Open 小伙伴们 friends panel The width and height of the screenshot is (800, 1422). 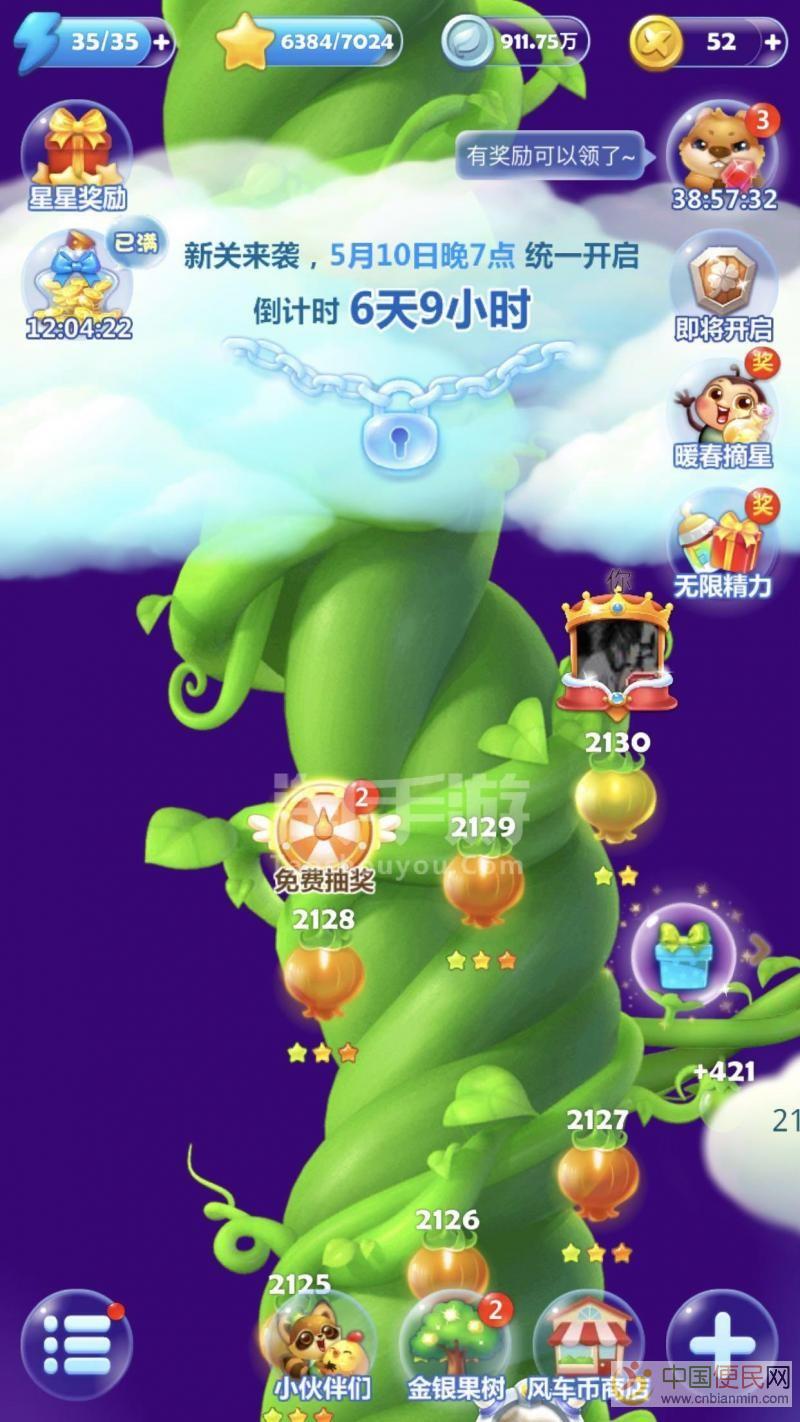tap(320, 1350)
